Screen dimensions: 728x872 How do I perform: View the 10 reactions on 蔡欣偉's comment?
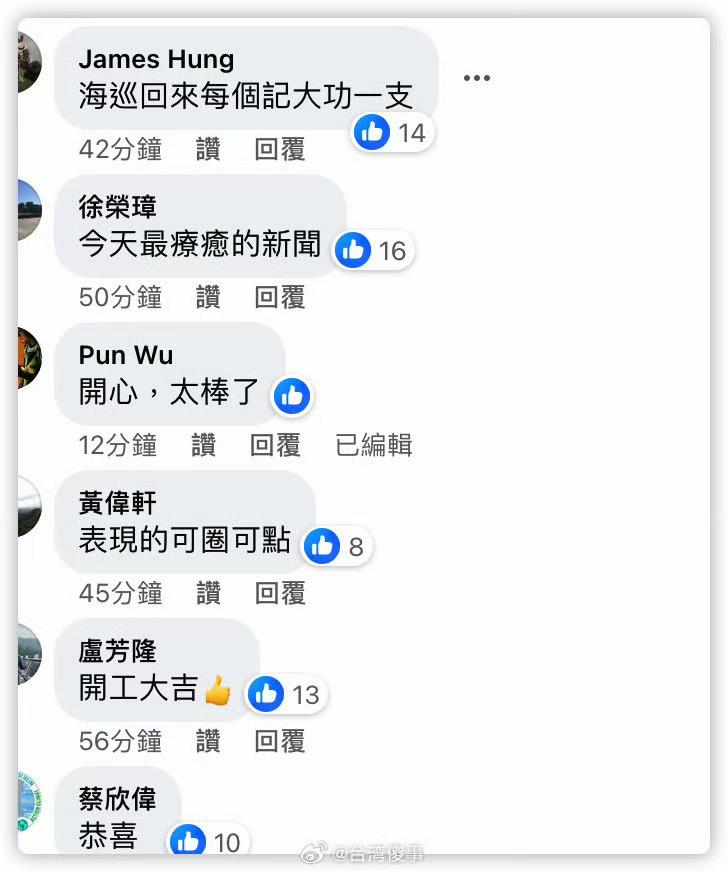point(208,842)
